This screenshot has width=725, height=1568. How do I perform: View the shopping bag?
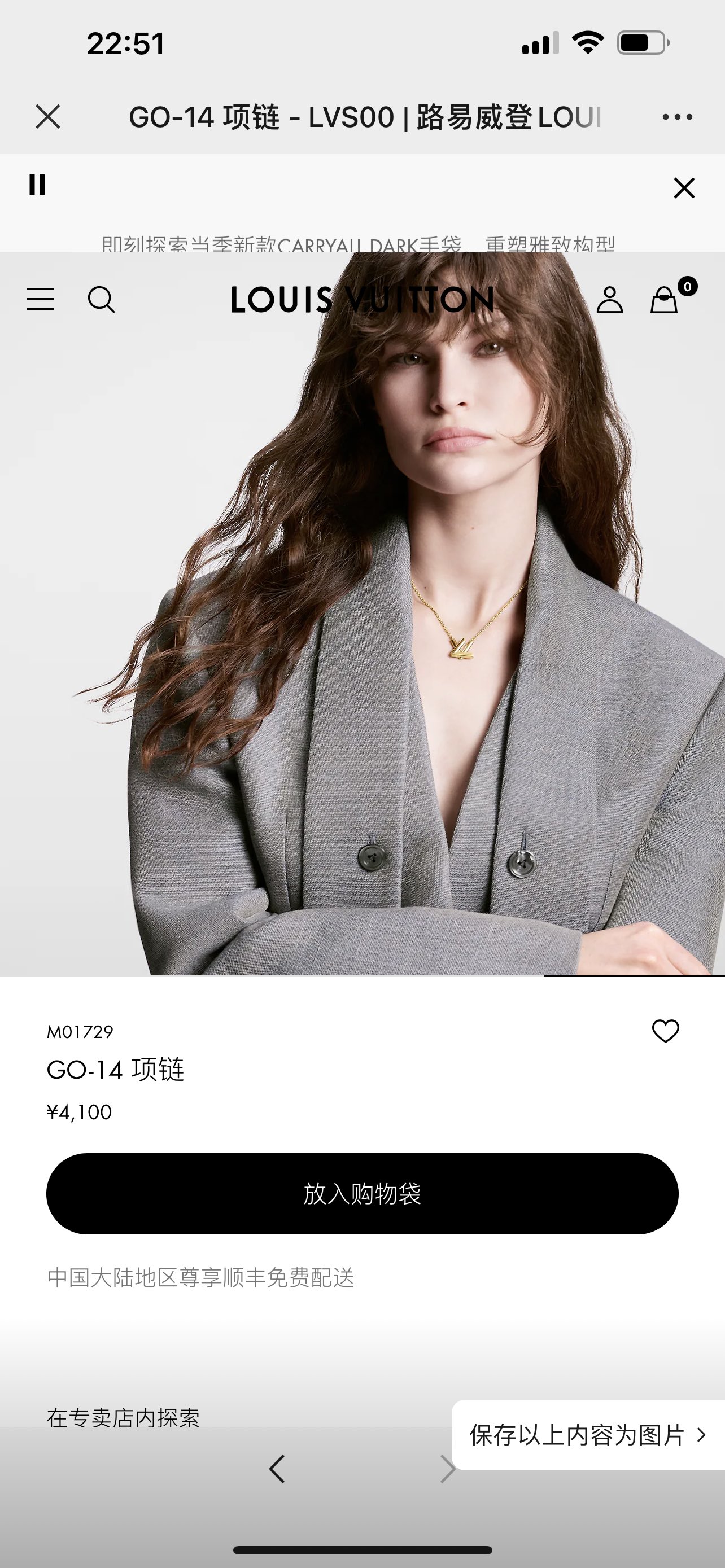click(665, 299)
